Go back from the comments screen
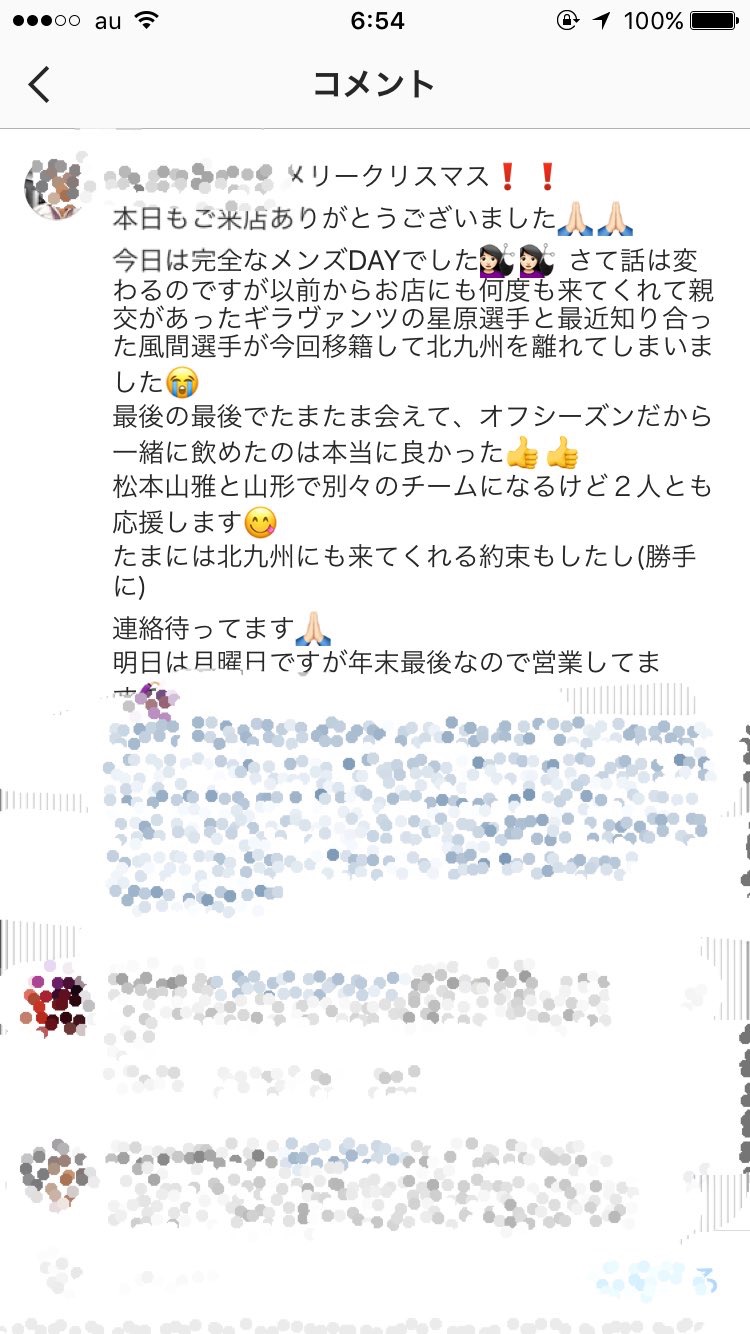 [x=39, y=85]
